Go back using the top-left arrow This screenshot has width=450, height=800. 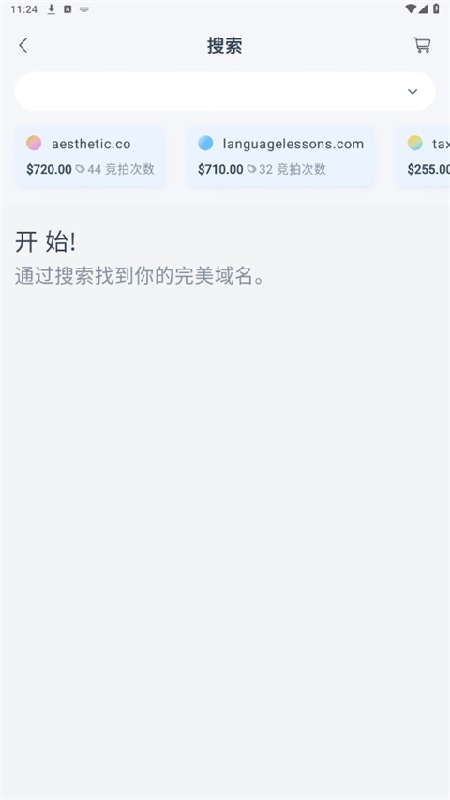coord(23,45)
